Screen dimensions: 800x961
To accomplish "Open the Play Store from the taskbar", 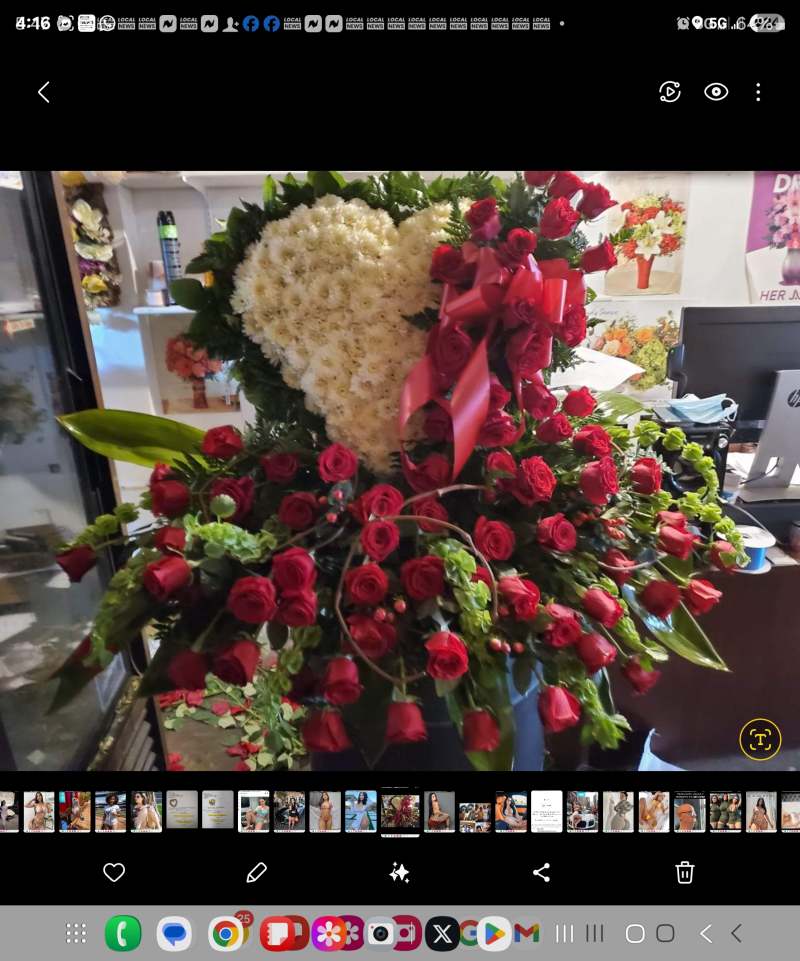I will 495,934.
